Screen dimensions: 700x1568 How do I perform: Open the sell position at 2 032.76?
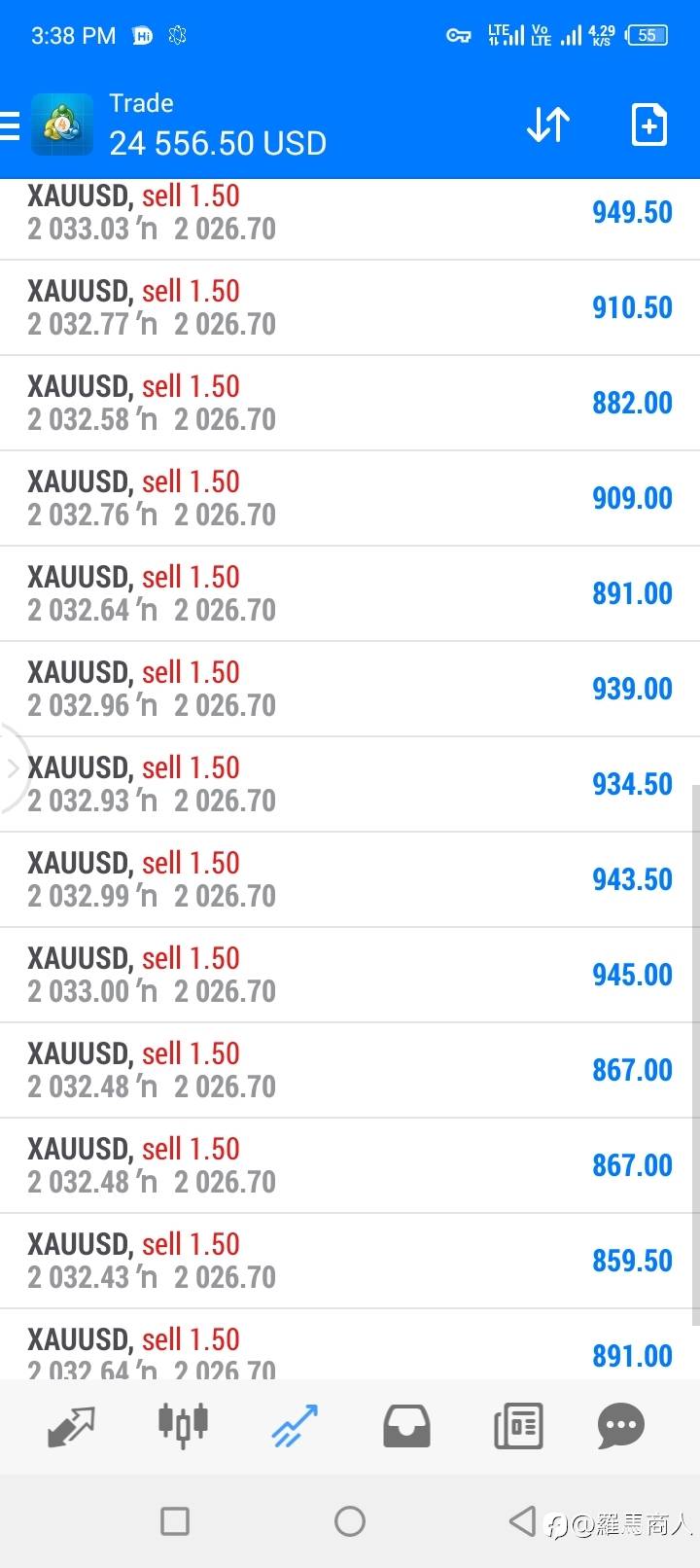click(350, 498)
